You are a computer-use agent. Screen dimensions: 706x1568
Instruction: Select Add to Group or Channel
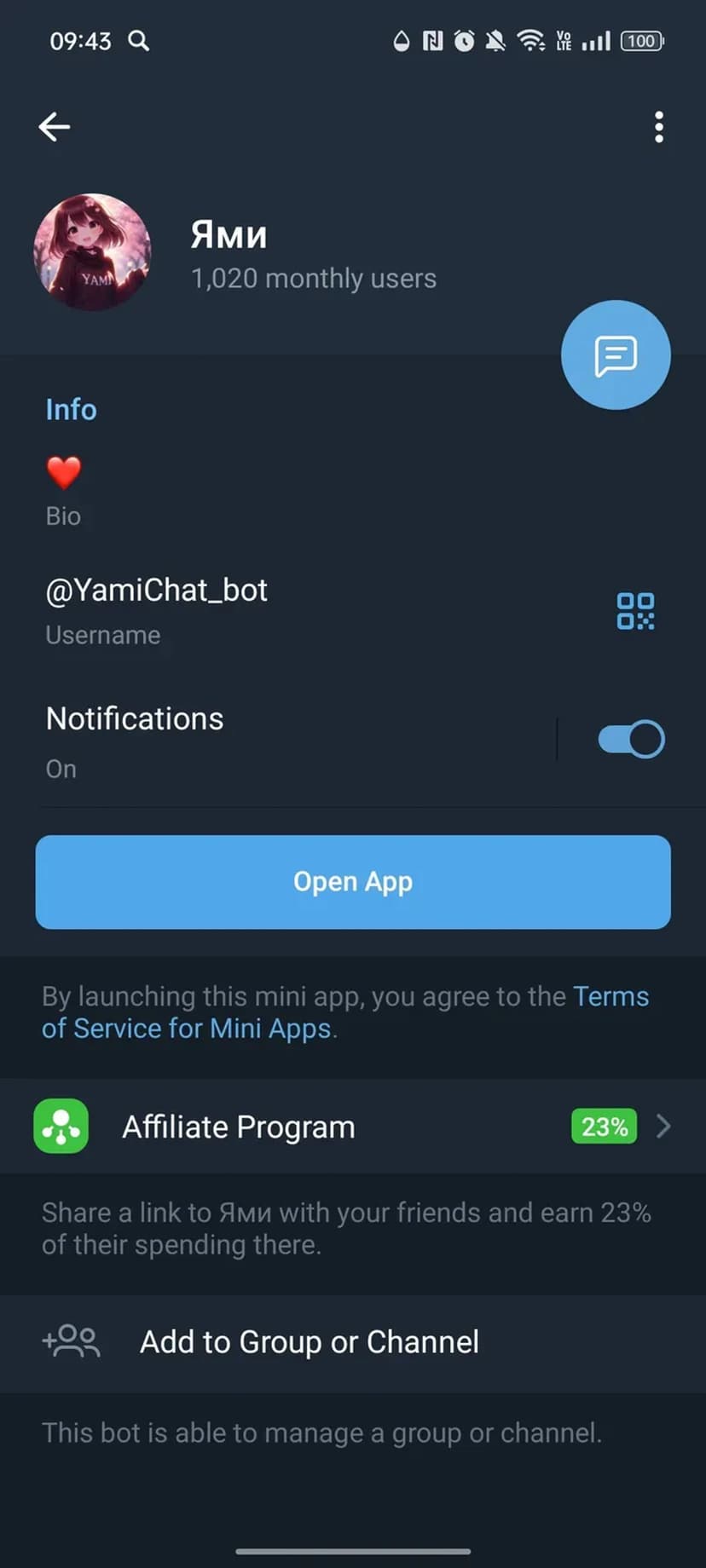pyautogui.click(x=309, y=1342)
